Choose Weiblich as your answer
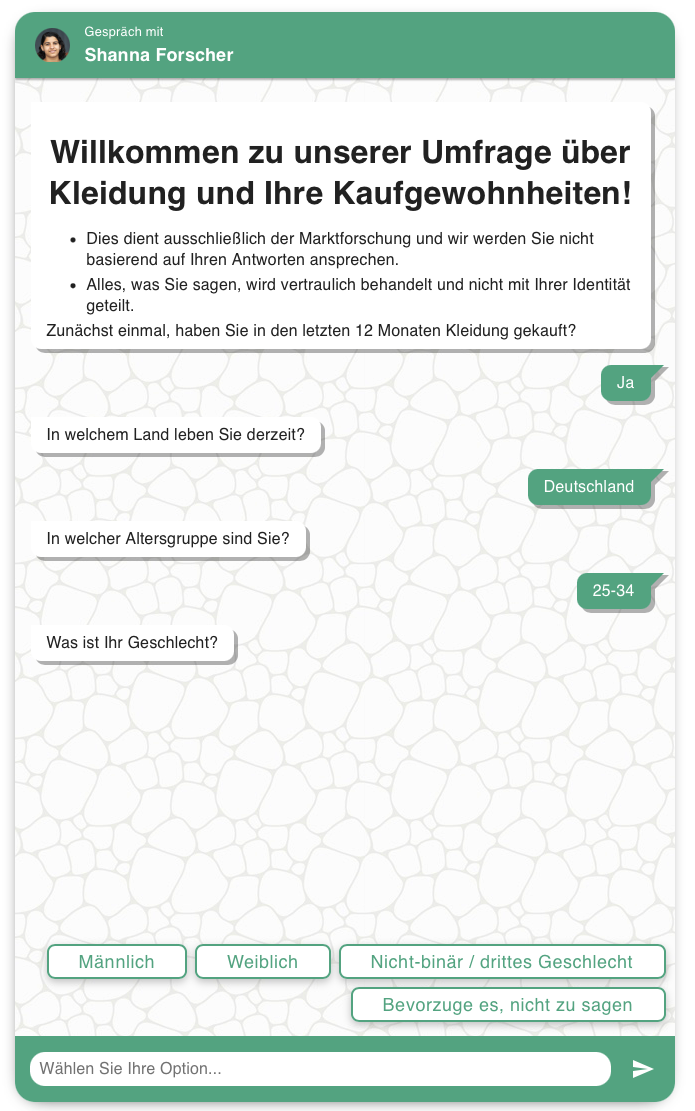The image size is (695, 1111). [263, 961]
